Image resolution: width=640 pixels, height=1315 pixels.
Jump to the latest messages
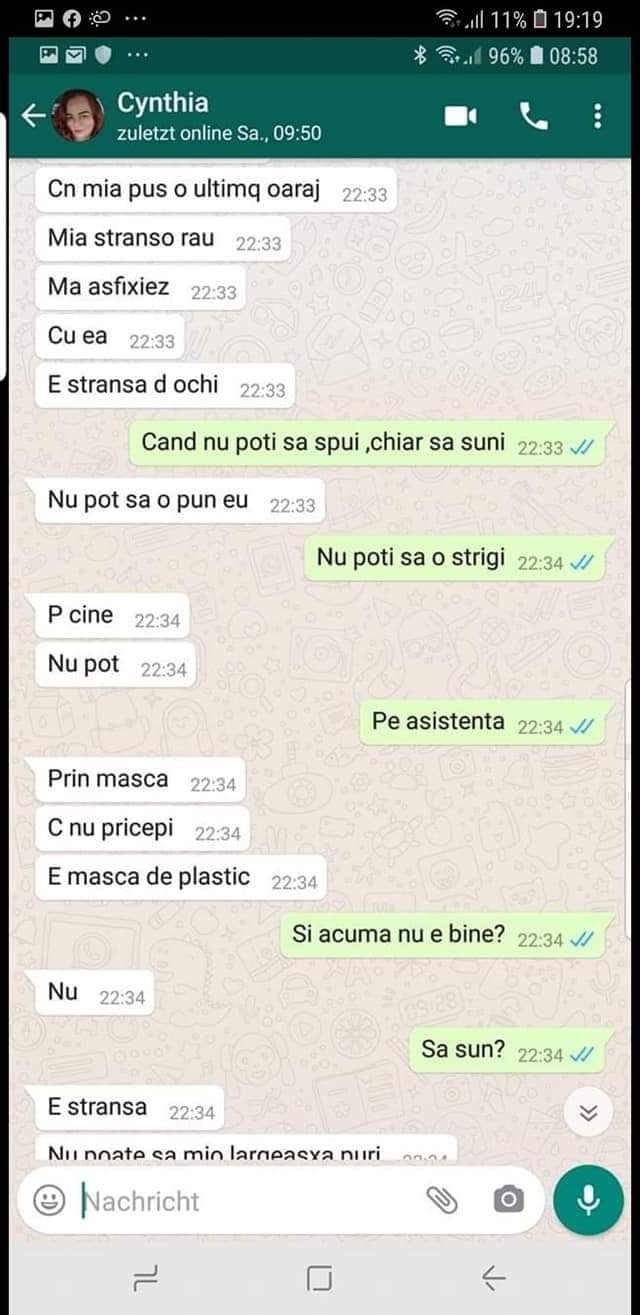[588, 1113]
